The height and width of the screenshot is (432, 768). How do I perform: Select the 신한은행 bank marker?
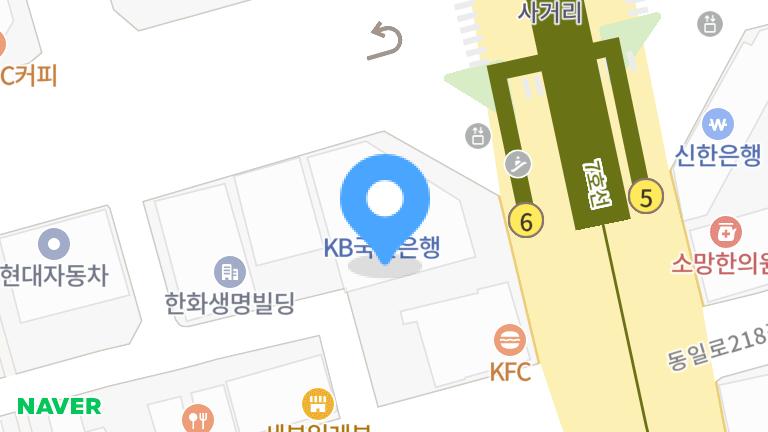(x=718, y=125)
